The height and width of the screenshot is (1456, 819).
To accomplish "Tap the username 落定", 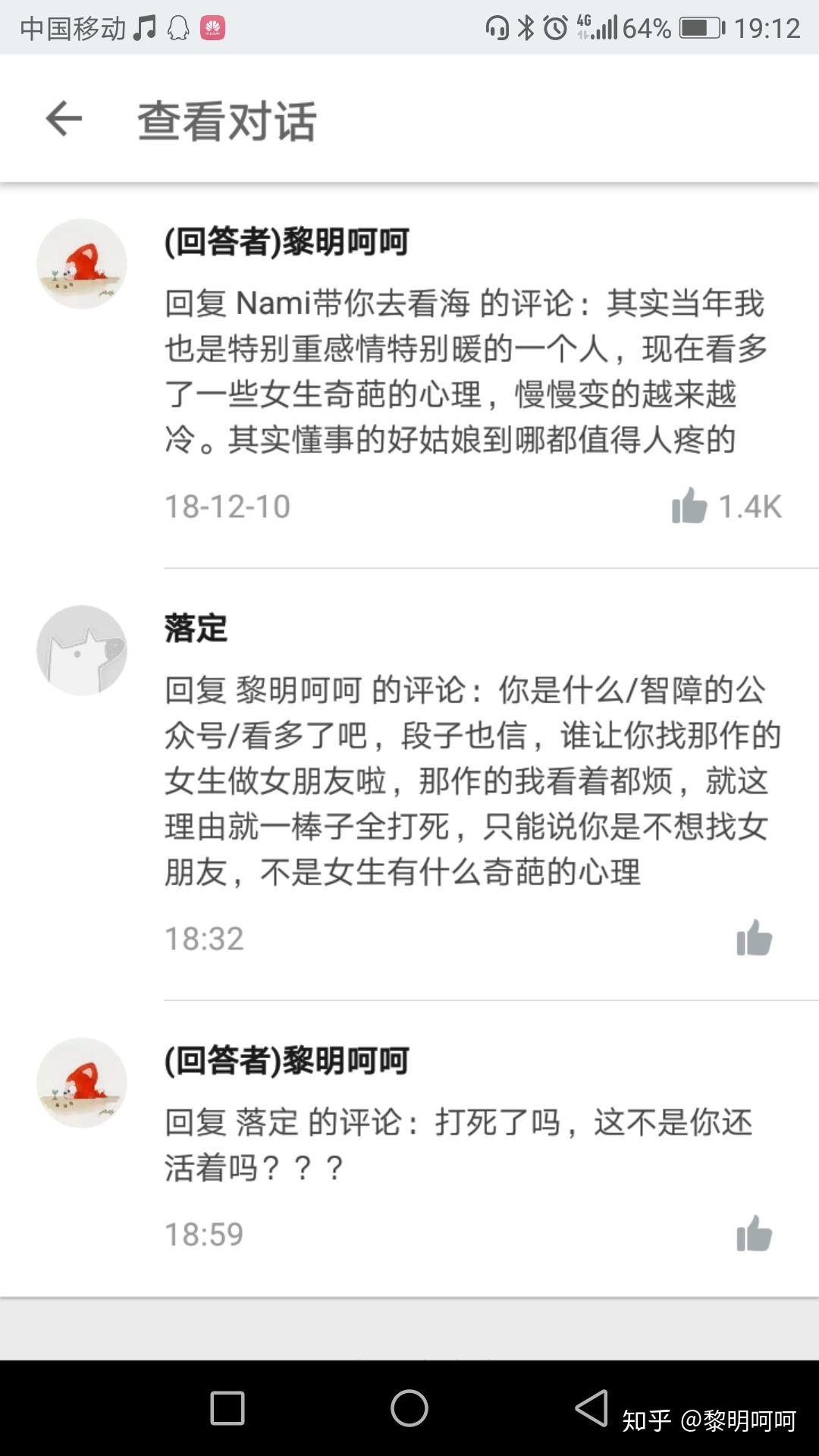I will 196,628.
